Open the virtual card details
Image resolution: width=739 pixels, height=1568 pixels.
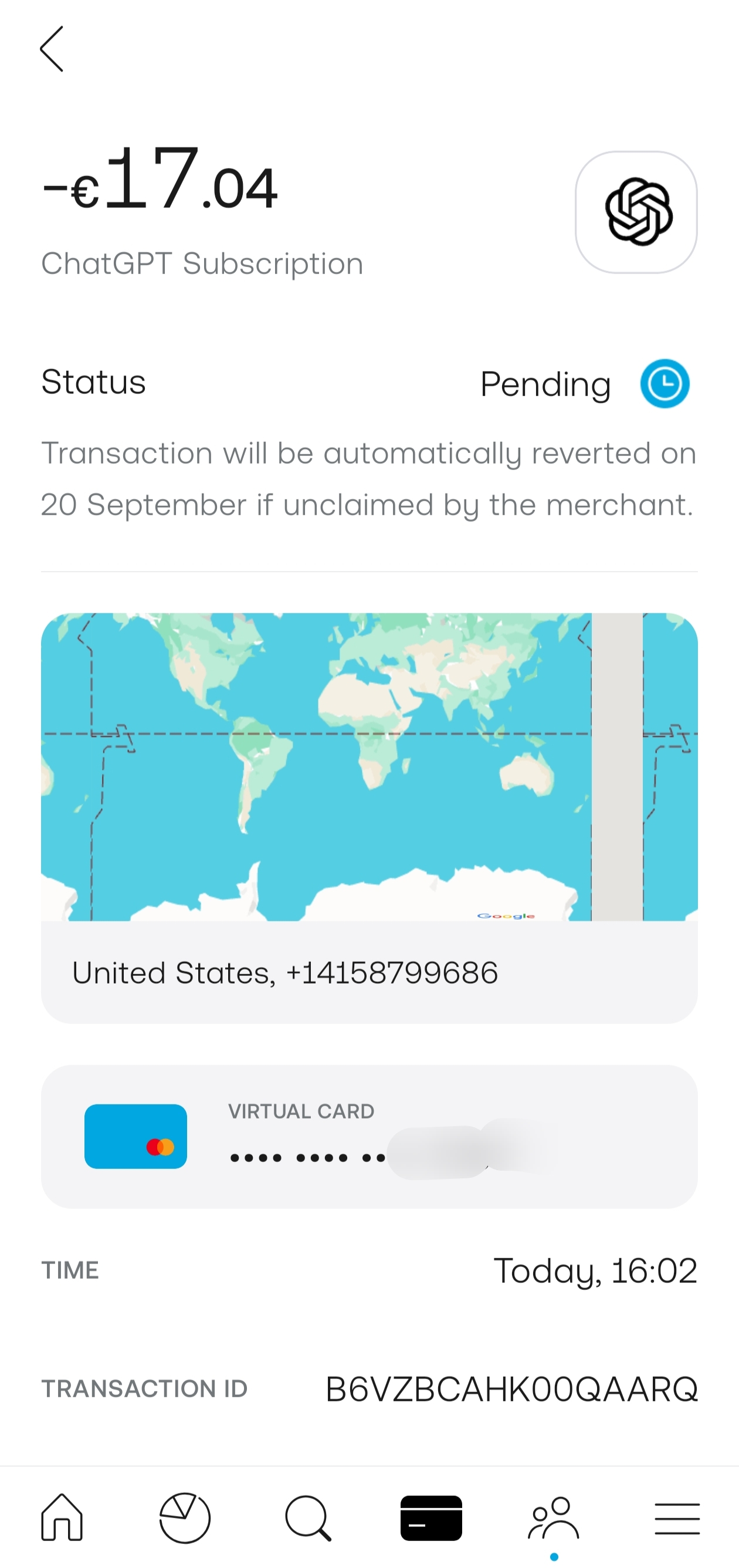click(368, 1136)
